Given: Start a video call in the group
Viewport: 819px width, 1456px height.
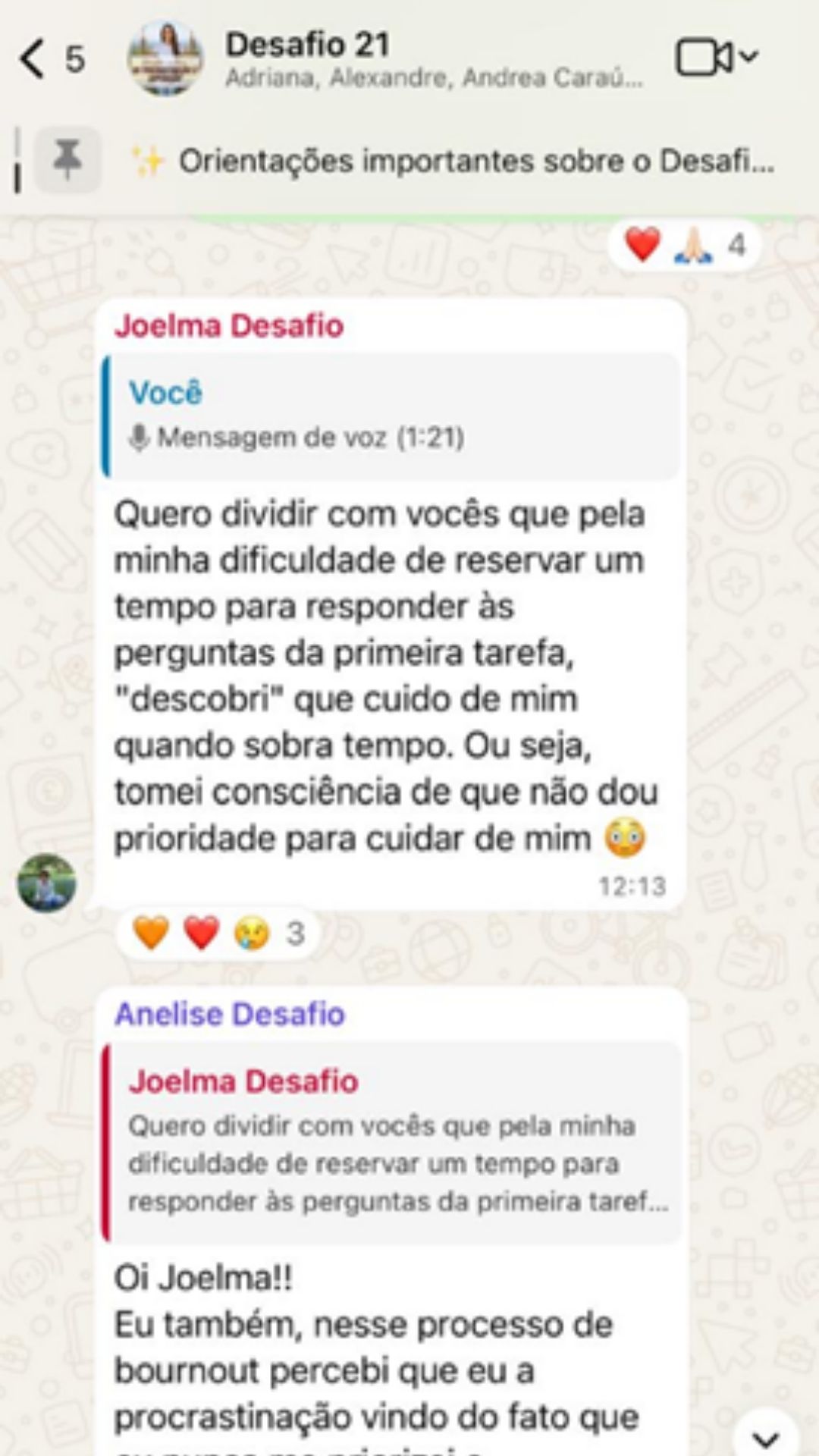Looking at the screenshot, I should coord(704,58).
